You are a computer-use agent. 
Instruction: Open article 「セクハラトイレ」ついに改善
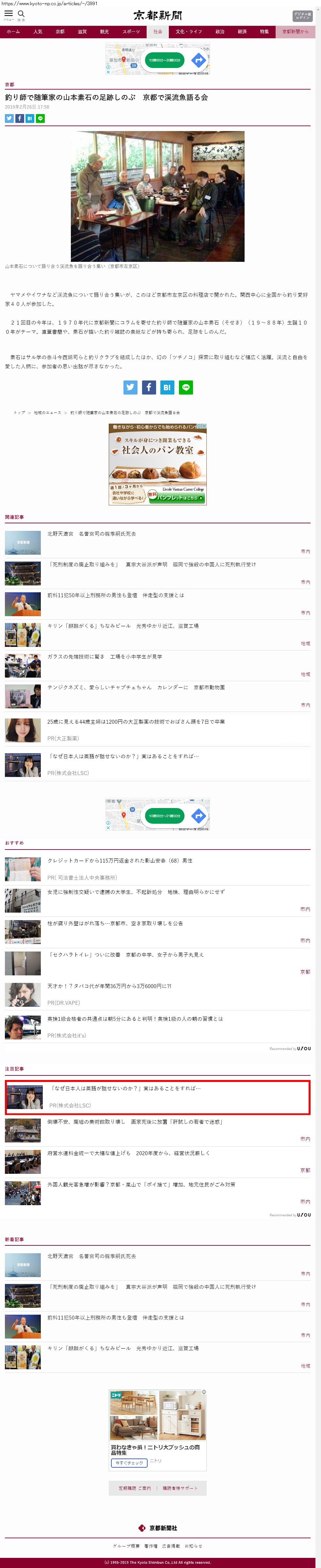point(125,954)
